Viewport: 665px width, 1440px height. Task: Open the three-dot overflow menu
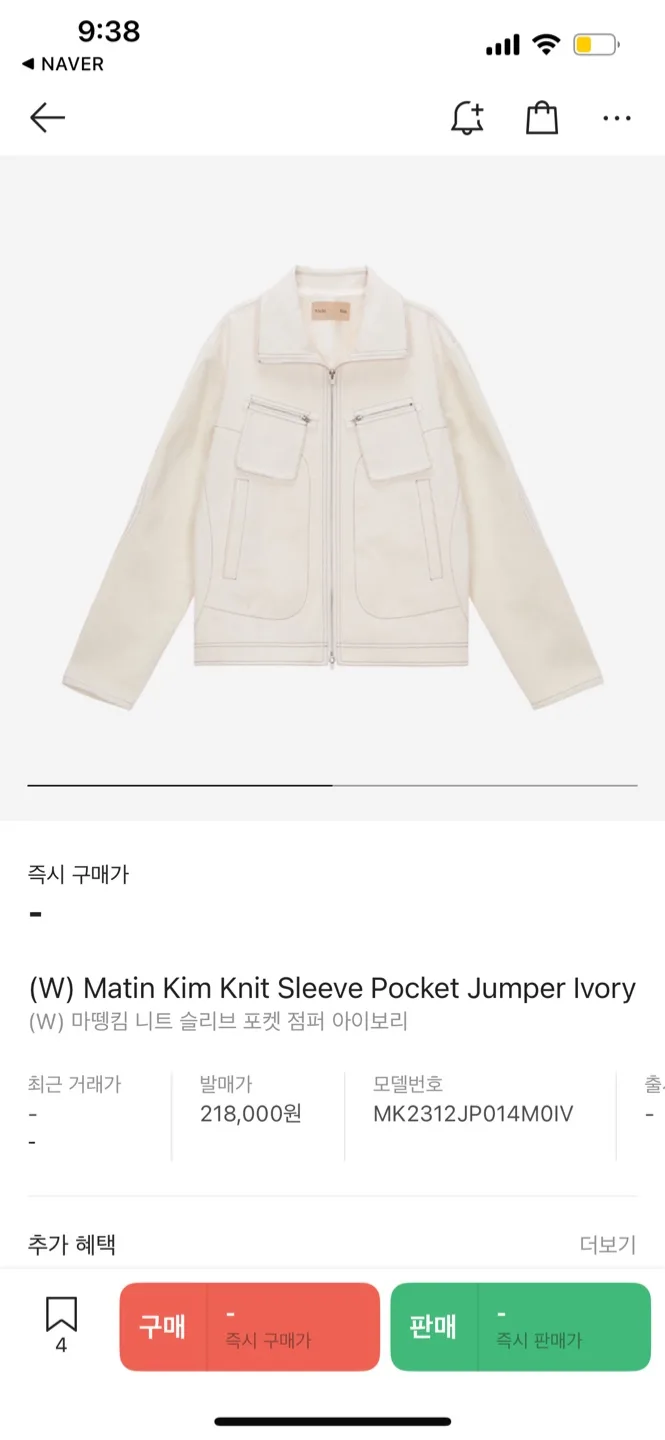point(616,118)
